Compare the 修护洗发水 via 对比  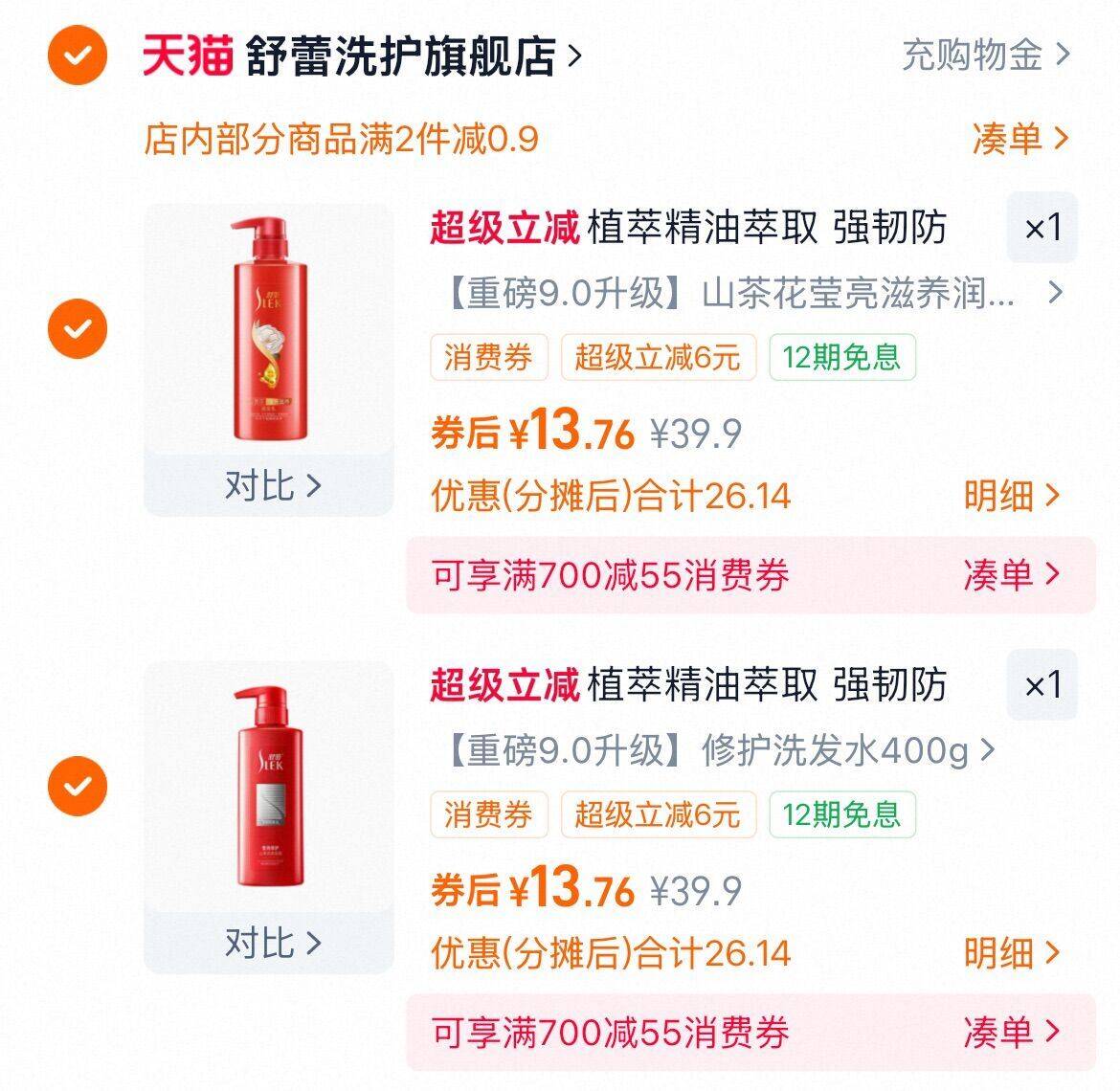coord(271,944)
